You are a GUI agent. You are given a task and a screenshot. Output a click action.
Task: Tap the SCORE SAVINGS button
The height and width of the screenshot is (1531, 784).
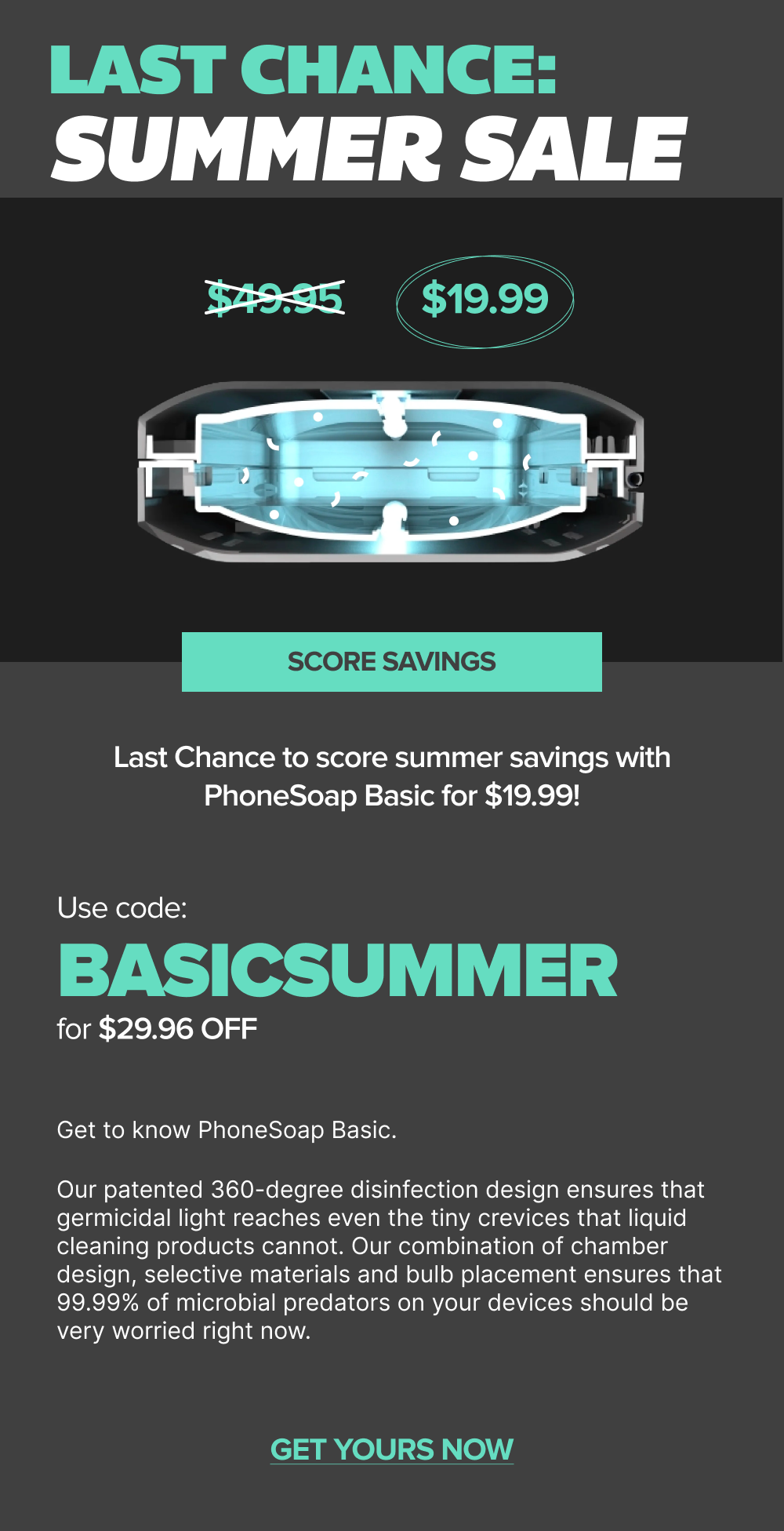(x=391, y=661)
